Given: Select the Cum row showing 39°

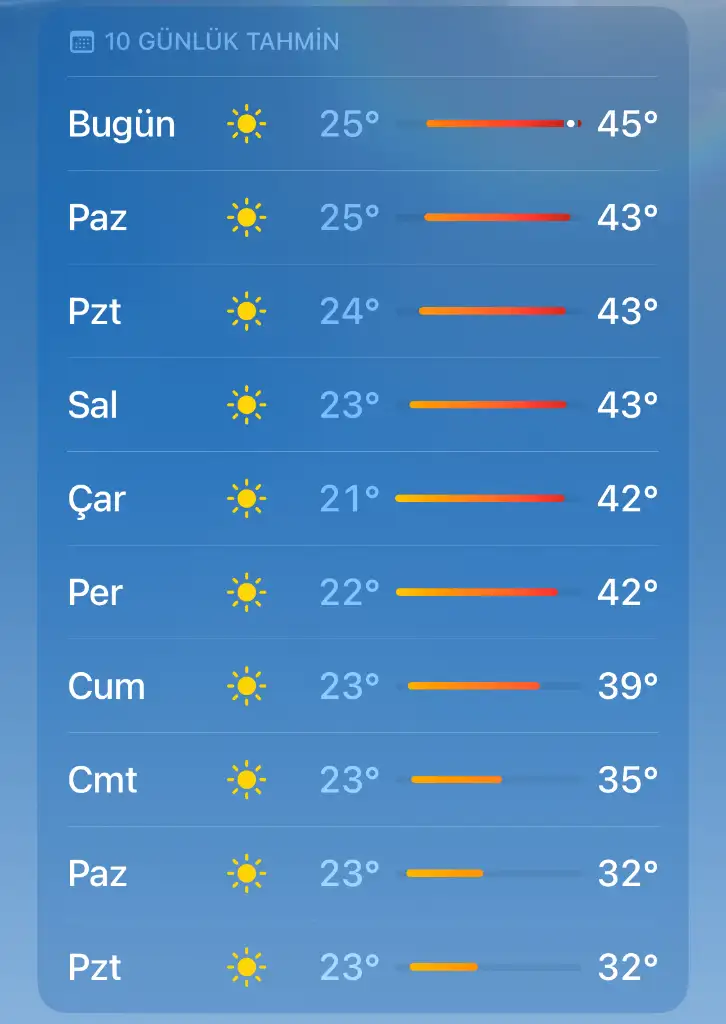Looking at the screenshot, I should pyautogui.click(x=362, y=686).
